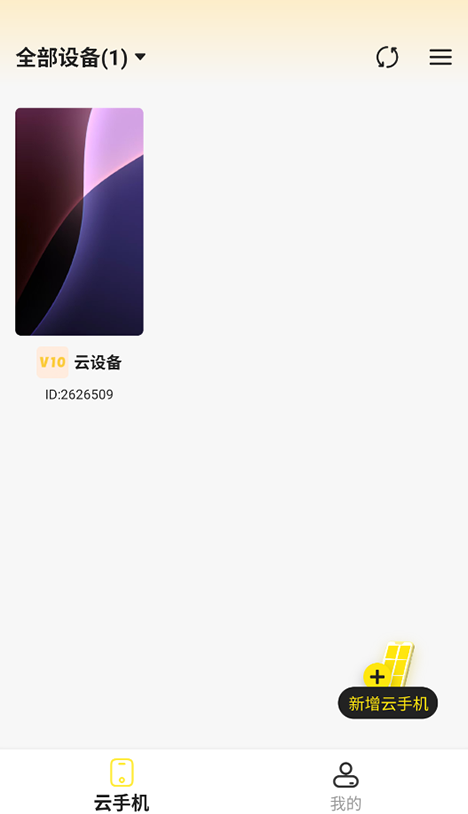The image size is (468, 814).
Task: Select the 云手机 tab
Action: pos(121,785)
